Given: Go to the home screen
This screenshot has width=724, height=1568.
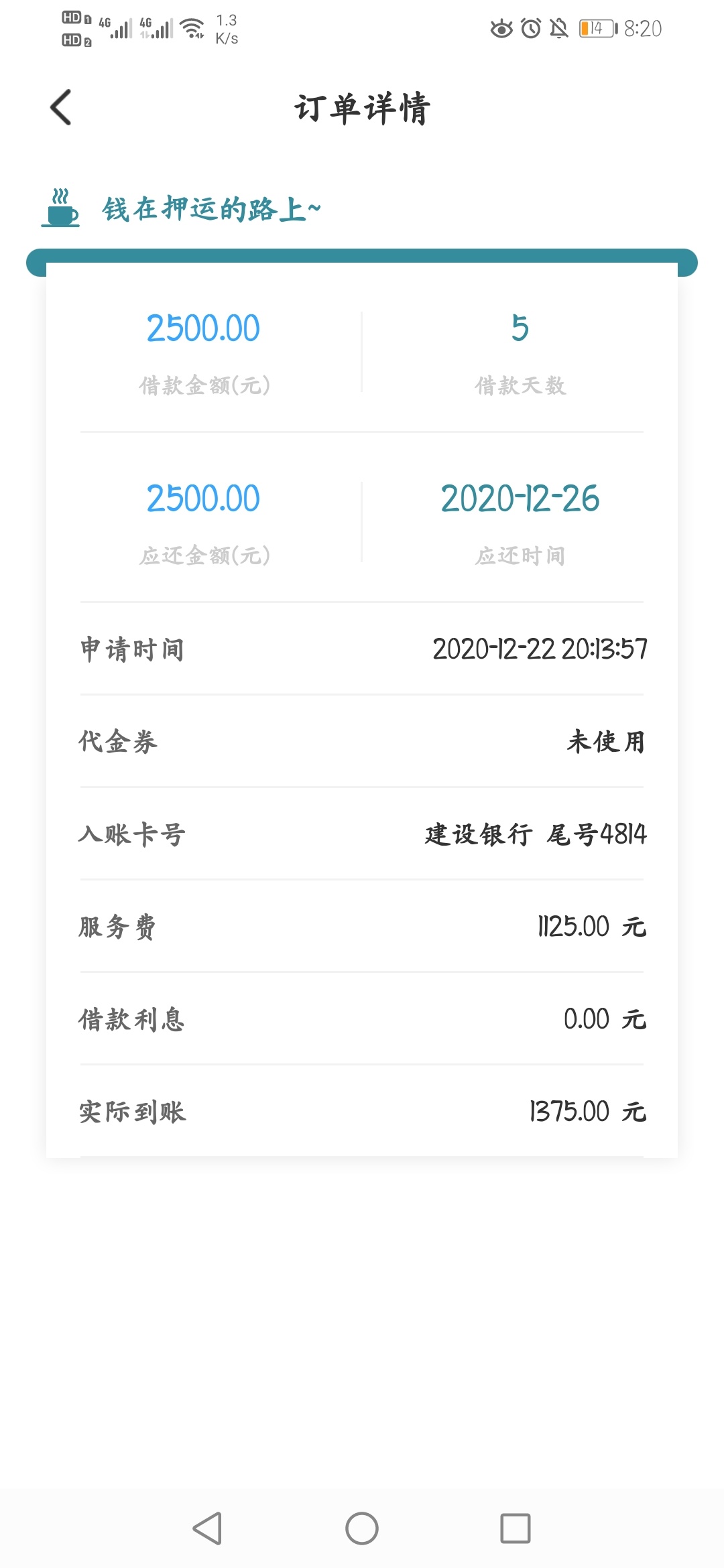Looking at the screenshot, I should [362, 1528].
